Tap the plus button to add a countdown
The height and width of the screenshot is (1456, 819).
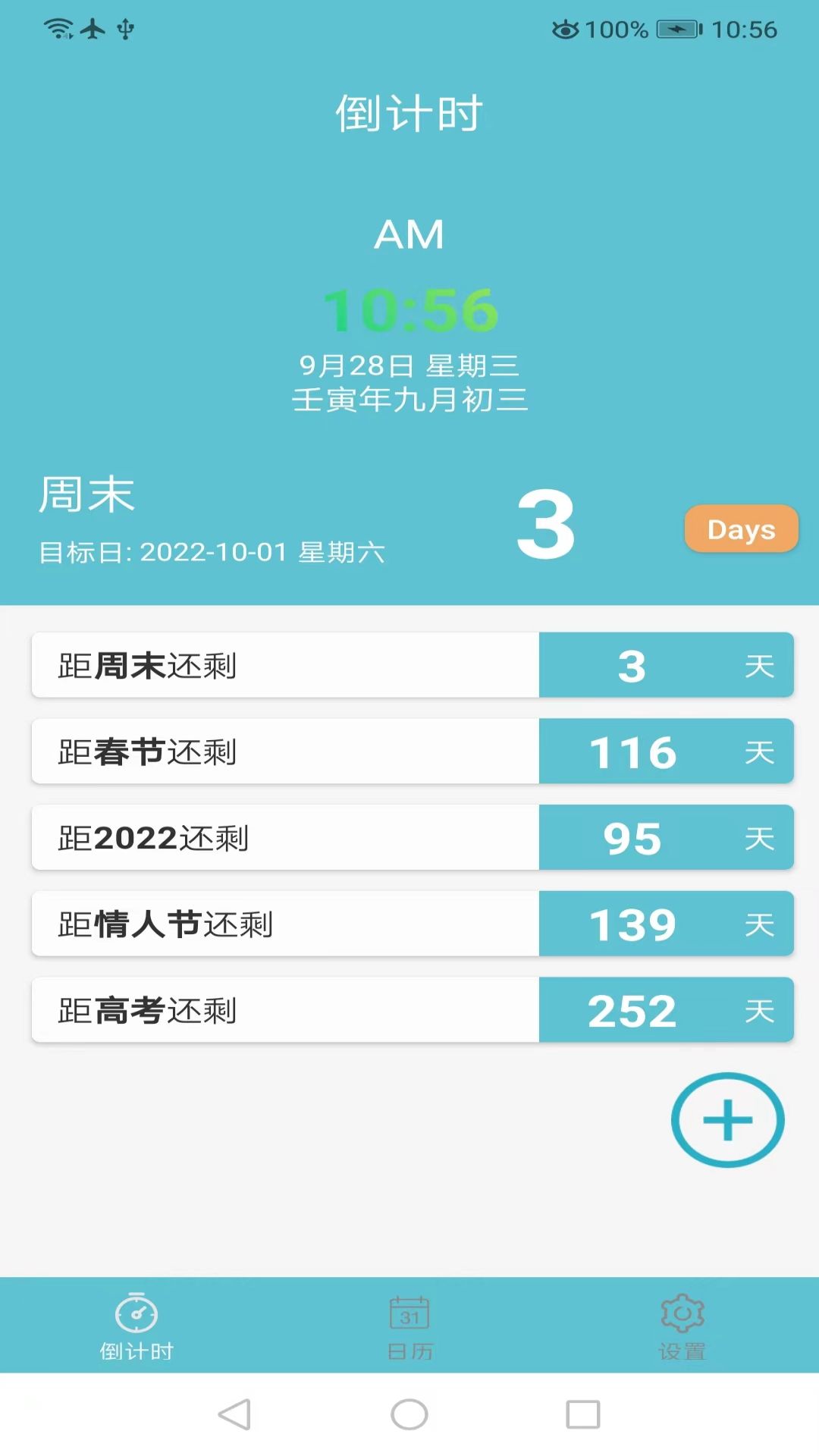point(727,1120)
